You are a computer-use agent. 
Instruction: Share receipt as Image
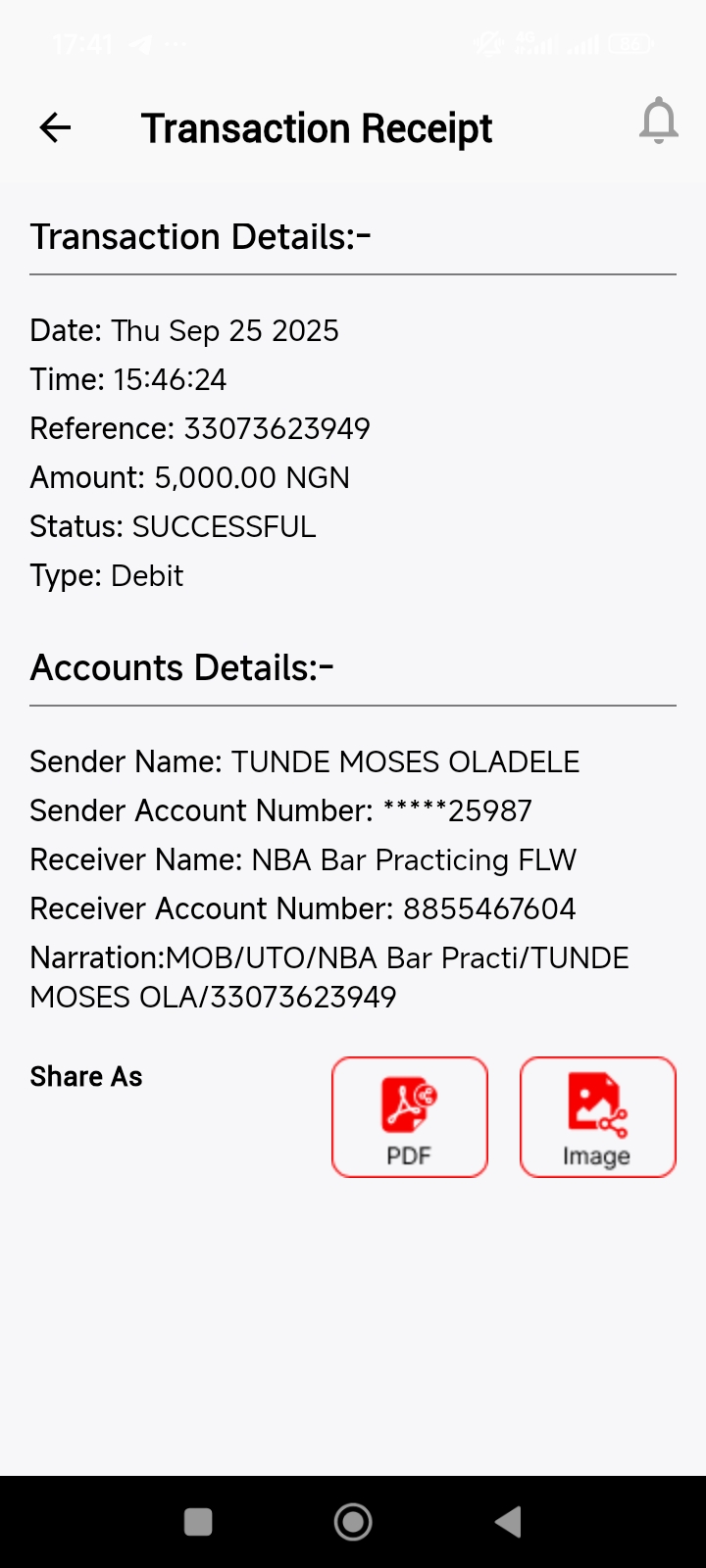tap(597, 1117)
